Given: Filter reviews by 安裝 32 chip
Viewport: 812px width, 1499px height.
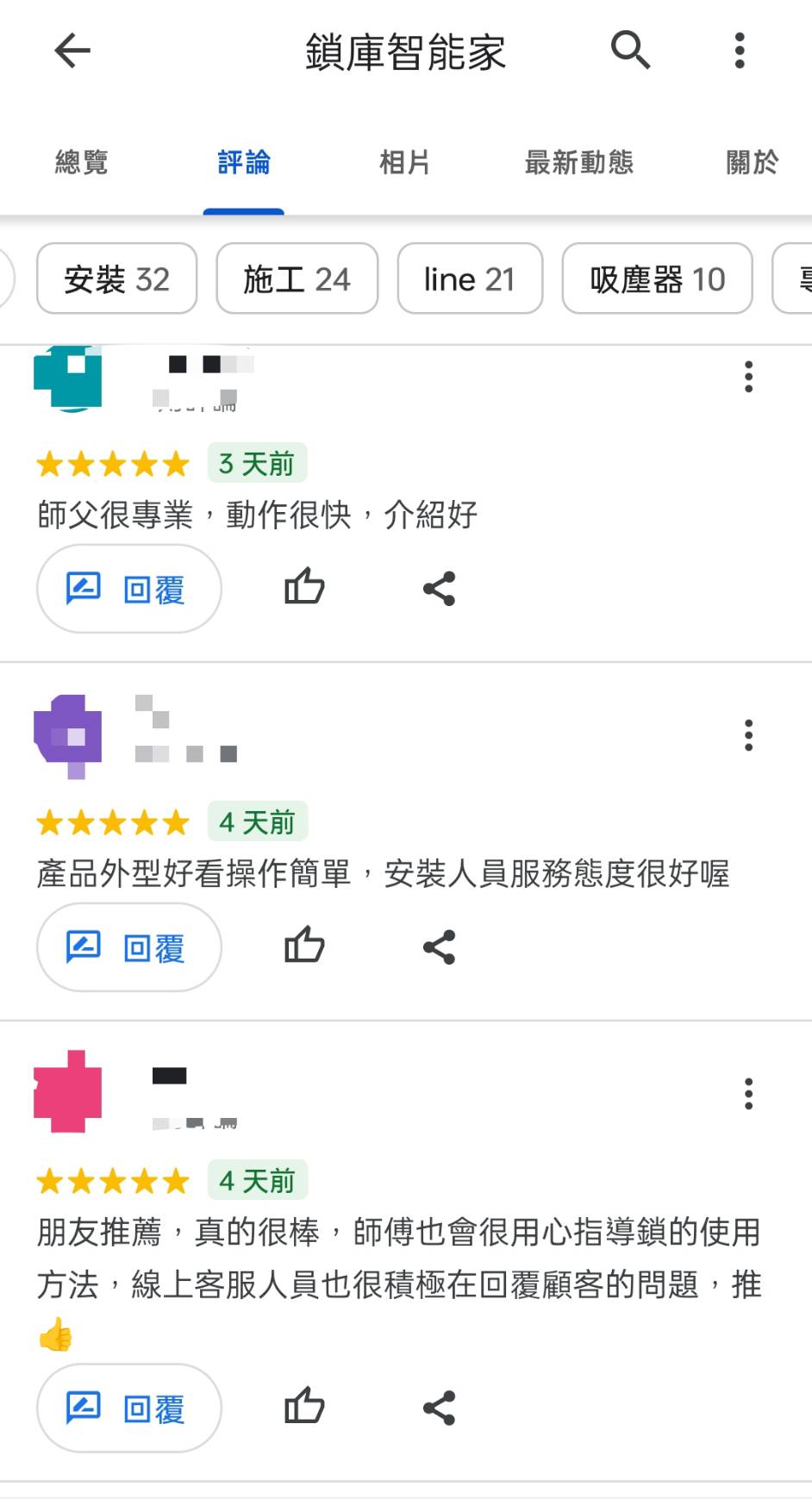Looking at the screenshot, I should 117,278.
